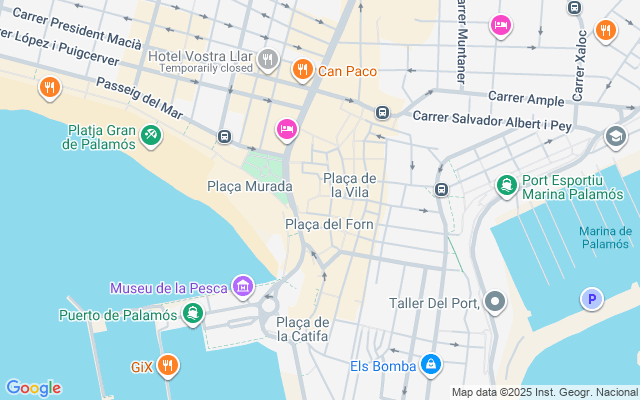Select the bus stop by Carrer Salvador Albert i Pey
This screenshot has width=640, height=400.
[382, 112]
